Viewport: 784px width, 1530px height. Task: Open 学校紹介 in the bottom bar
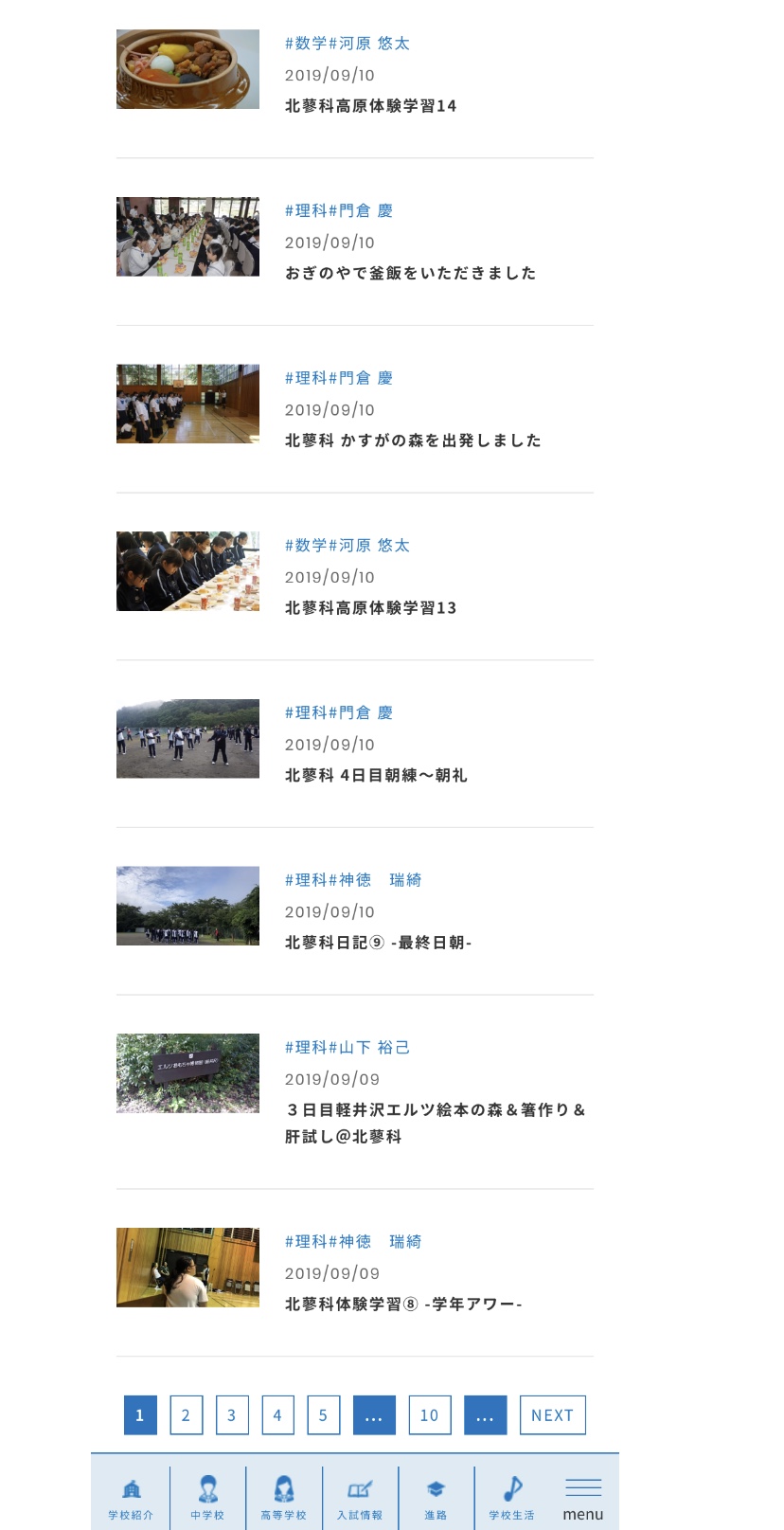[x=131, y=1498]
